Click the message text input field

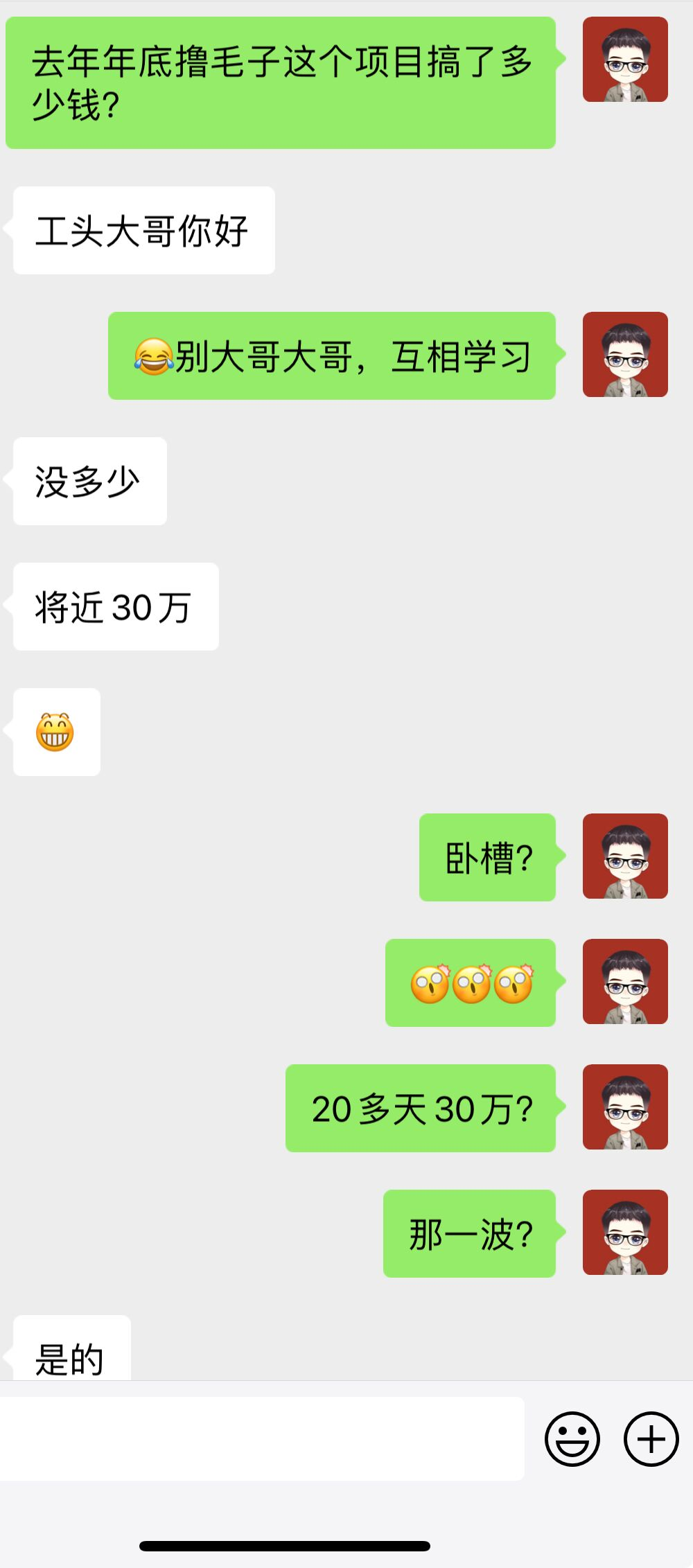[x=263, y=1438]
